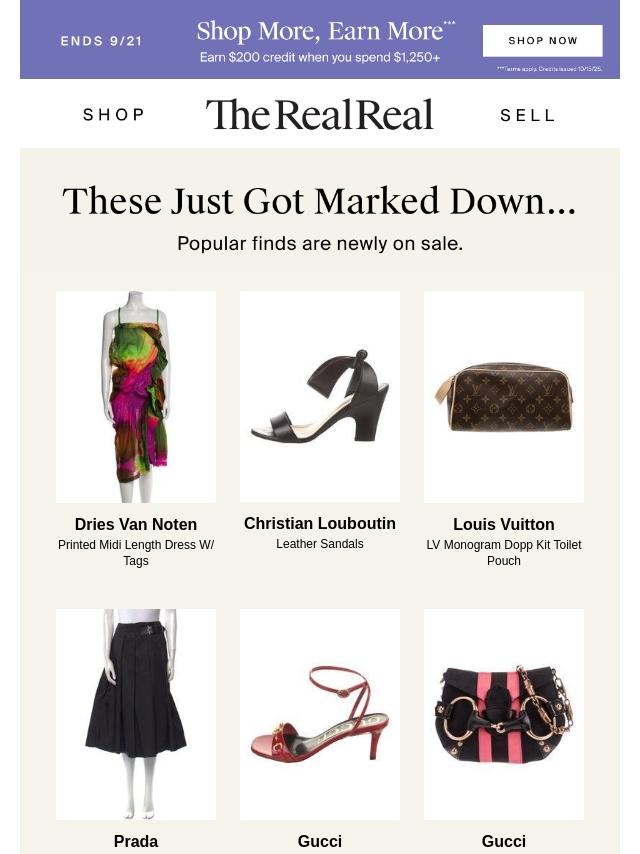Open Louis Vuitton Dopp Kit toilet pouch

click(x=504, y=397)
